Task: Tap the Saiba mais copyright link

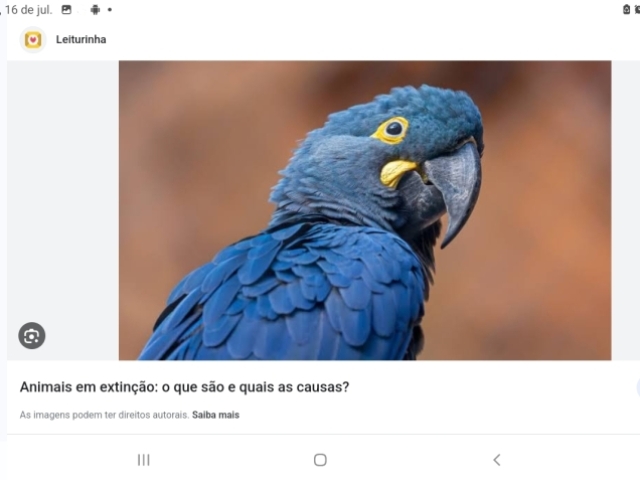Action: tap(216, 415)
